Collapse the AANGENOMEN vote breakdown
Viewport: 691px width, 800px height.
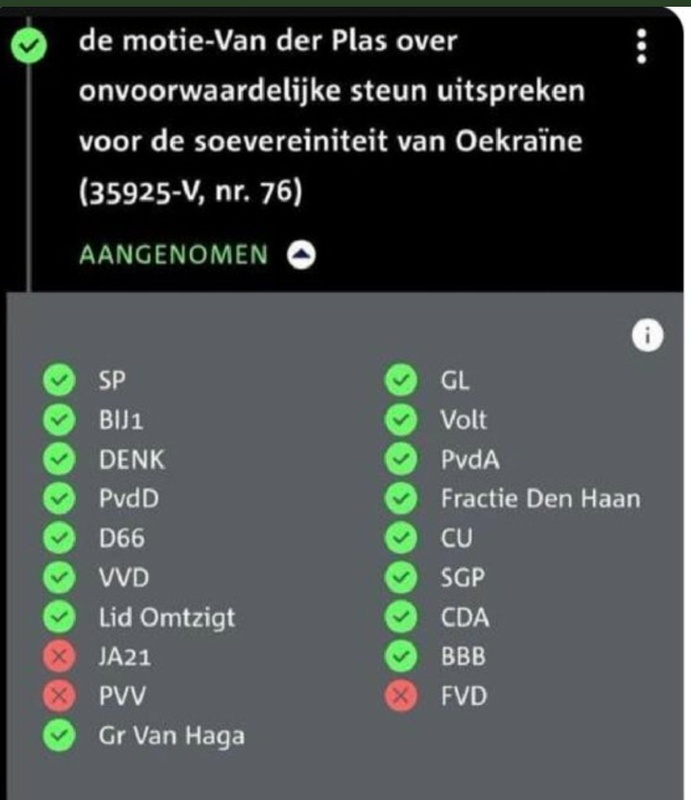[301, 255]
